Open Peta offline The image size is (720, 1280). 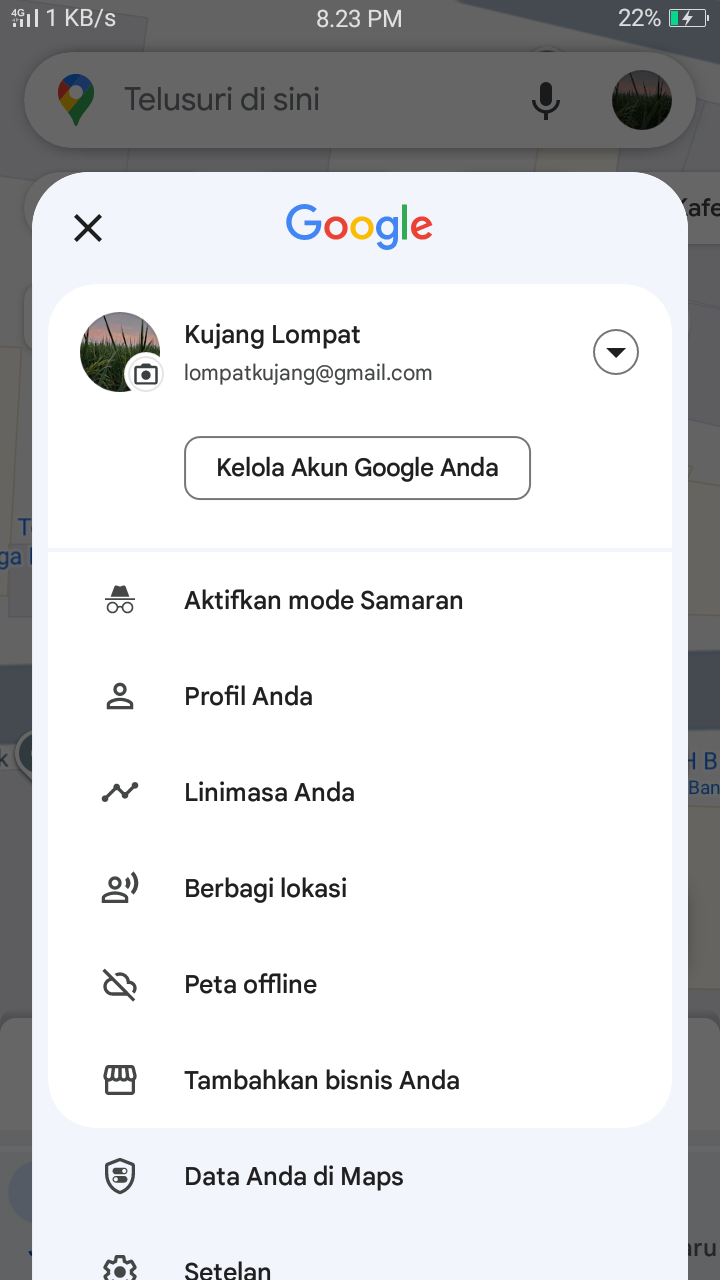(360, 984)
